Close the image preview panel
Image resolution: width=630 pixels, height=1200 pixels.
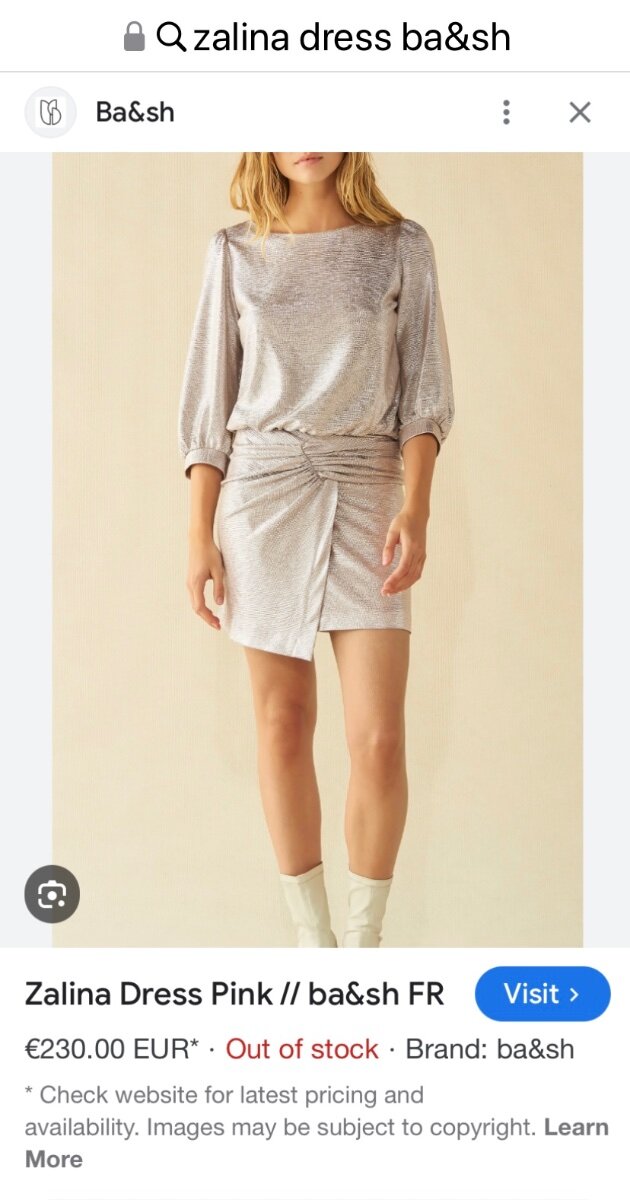(x=580, y=112)
